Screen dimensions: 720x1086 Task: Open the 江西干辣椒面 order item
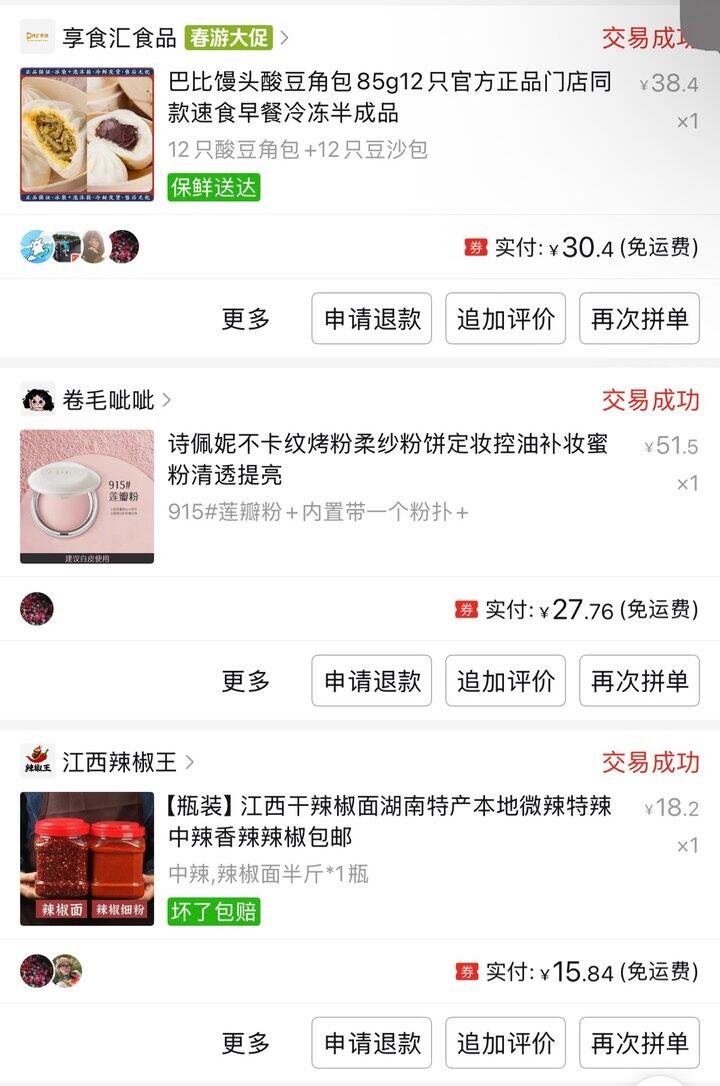(388, 821)
